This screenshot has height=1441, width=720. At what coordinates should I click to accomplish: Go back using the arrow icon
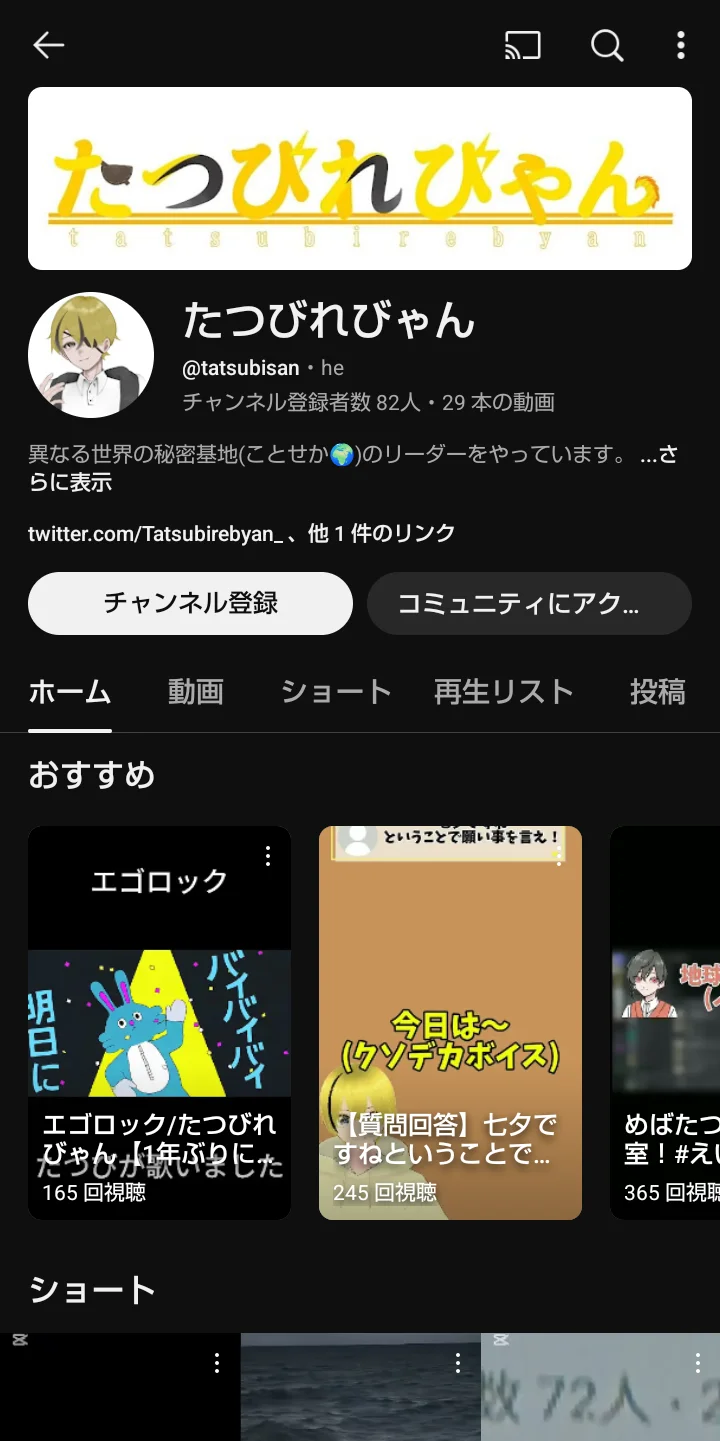point(48,45)
